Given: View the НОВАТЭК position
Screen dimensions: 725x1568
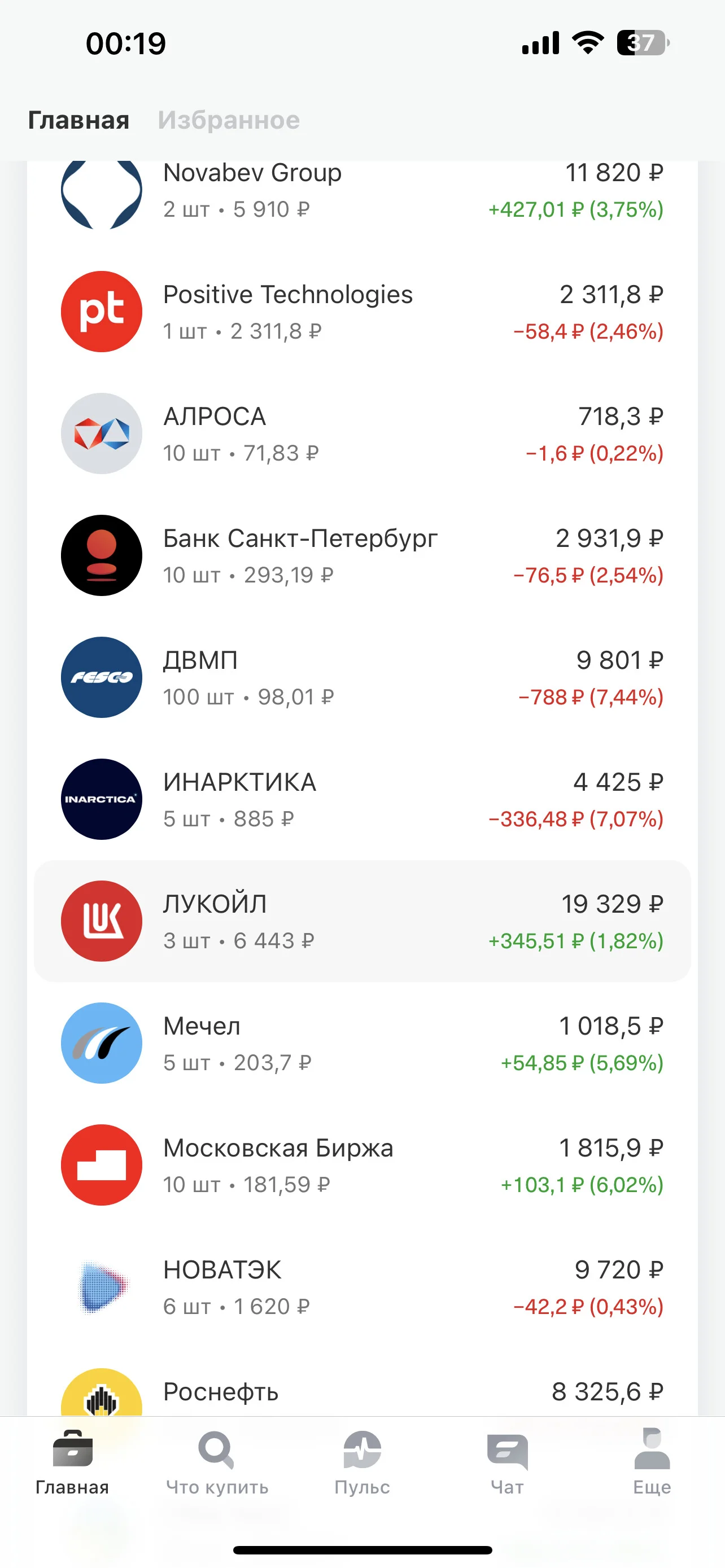Looking at the screenshot, I should tap(362, 1287).
